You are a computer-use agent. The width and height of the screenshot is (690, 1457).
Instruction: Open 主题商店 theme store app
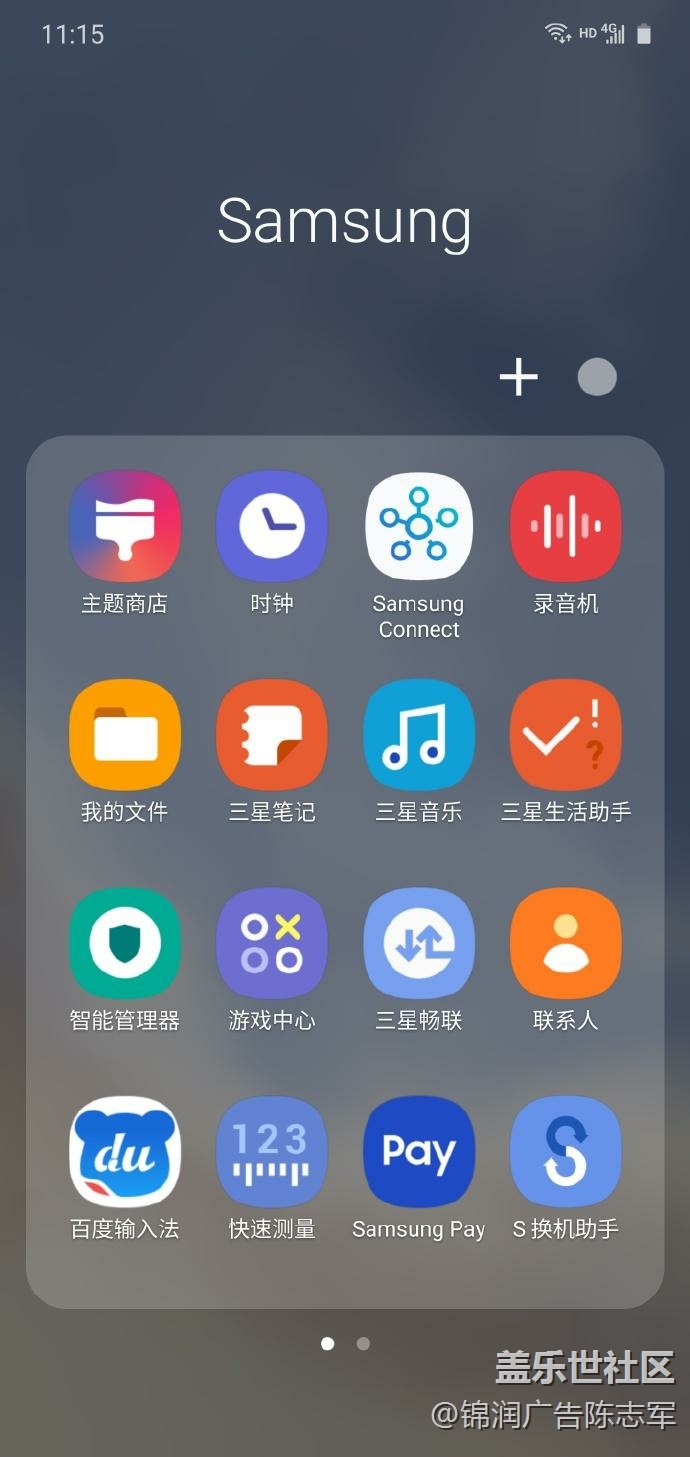pos(125,527)
